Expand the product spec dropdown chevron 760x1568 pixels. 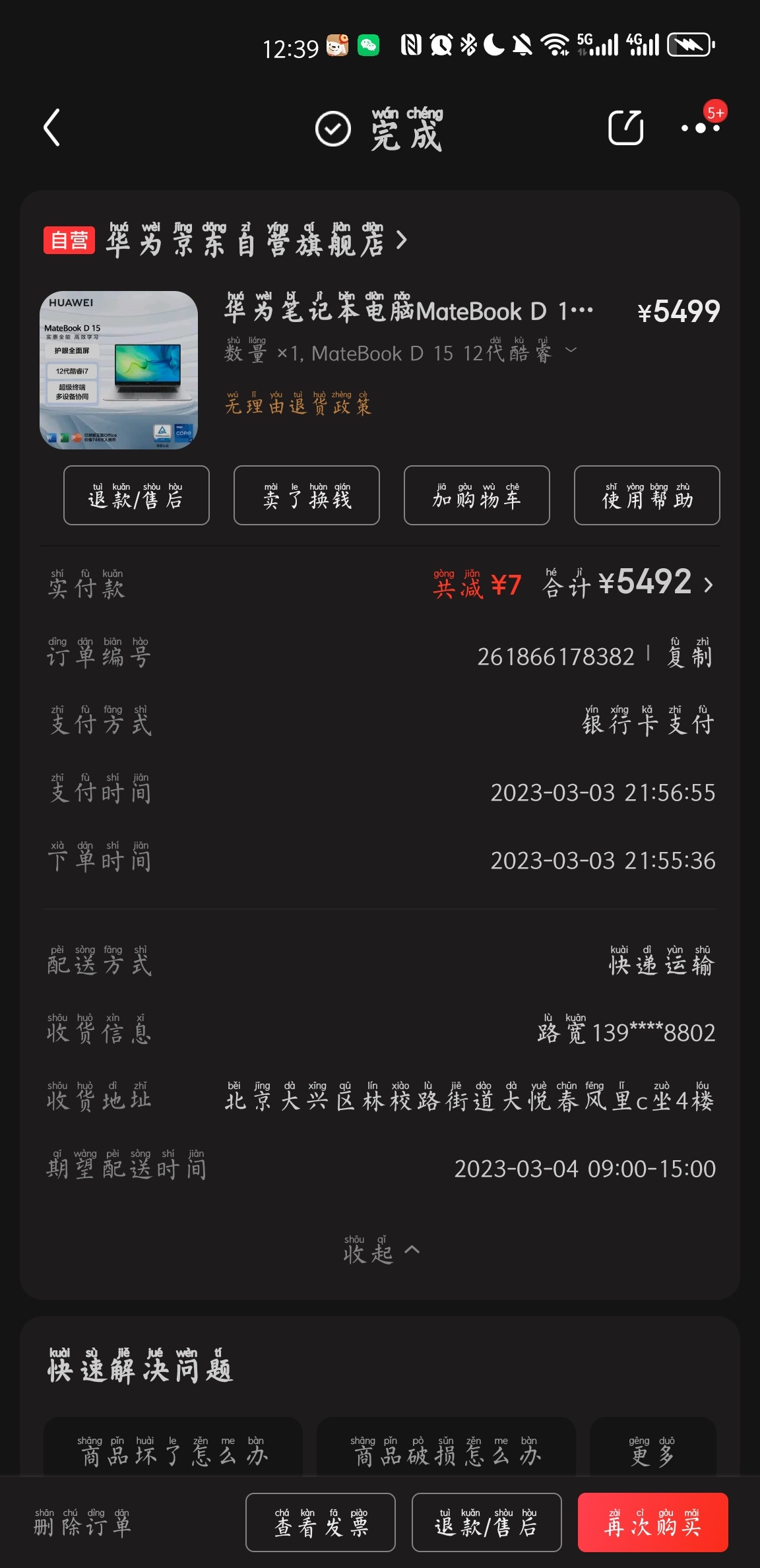(571, 350)
